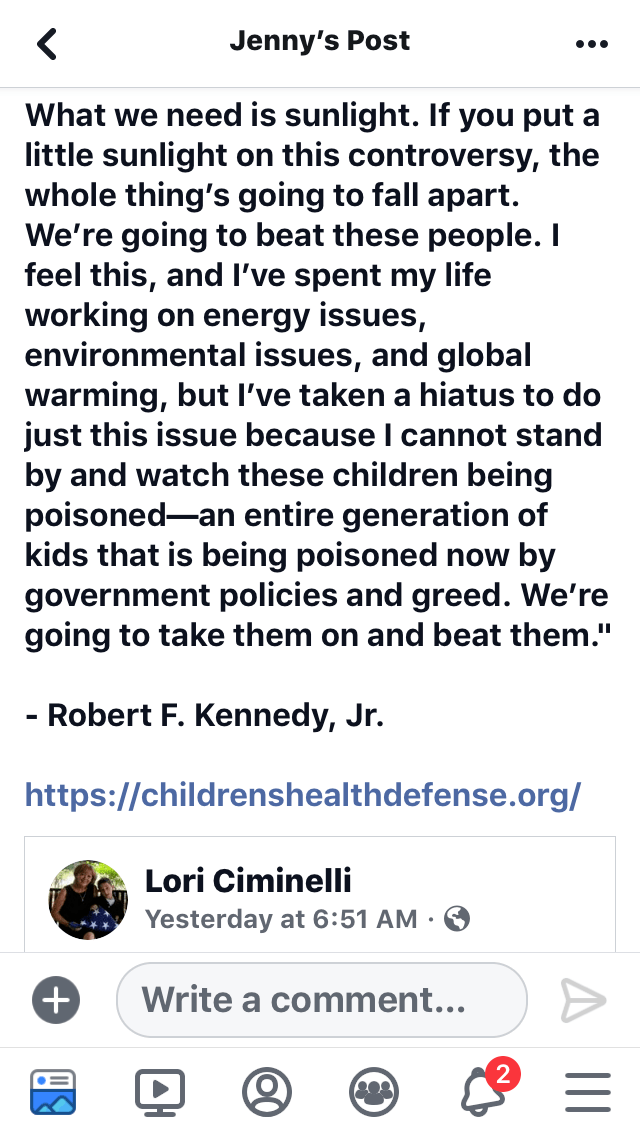This screenshot has height=1136, width=640.
Task: Focus the Write a comment field
Action: pos(321,999)
